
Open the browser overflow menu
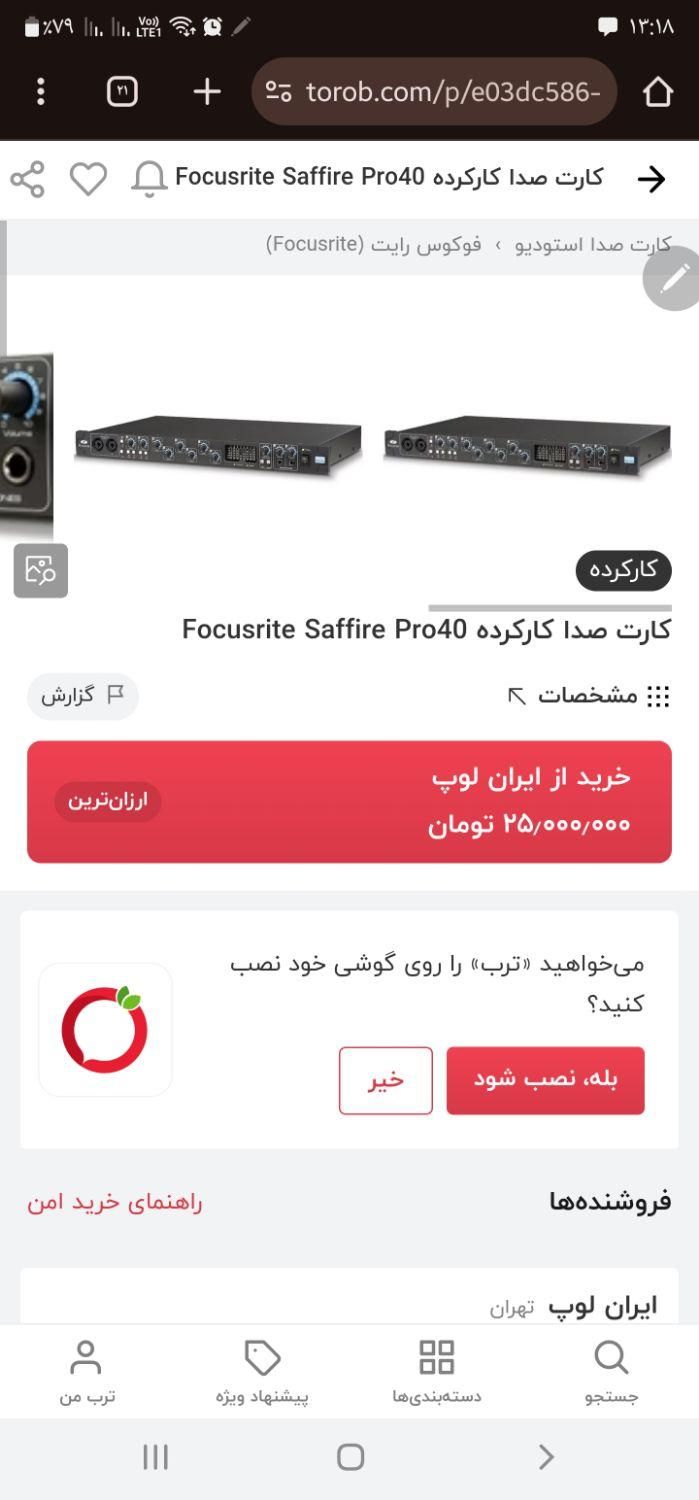(40, 92)
